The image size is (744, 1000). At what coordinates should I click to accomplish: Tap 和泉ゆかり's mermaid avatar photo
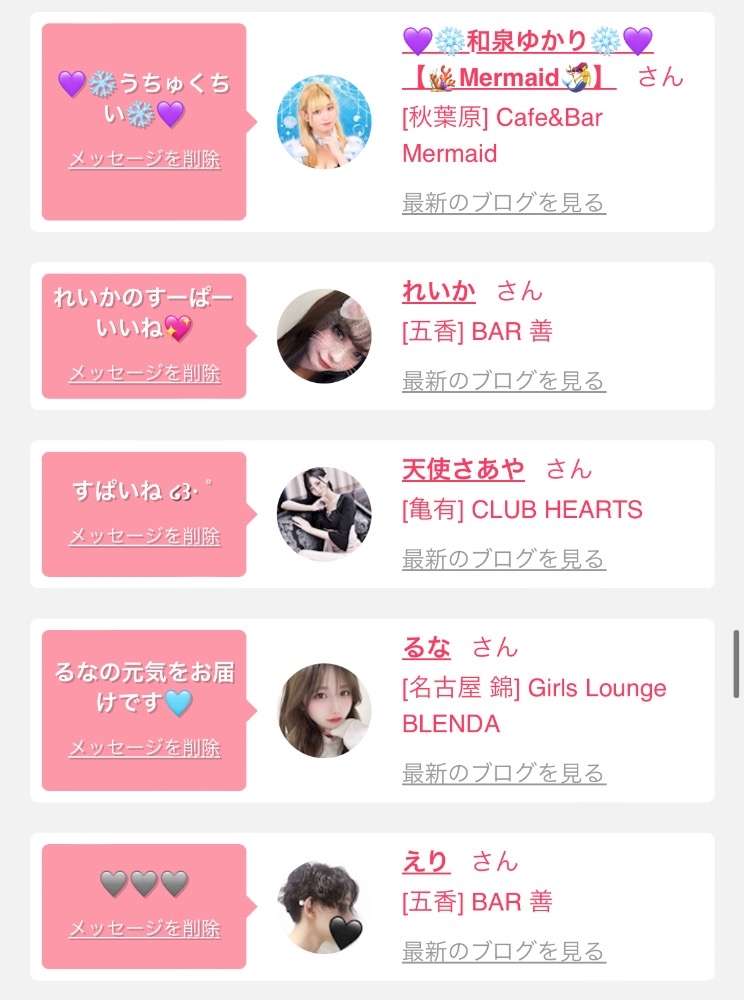tap(323, 121)
